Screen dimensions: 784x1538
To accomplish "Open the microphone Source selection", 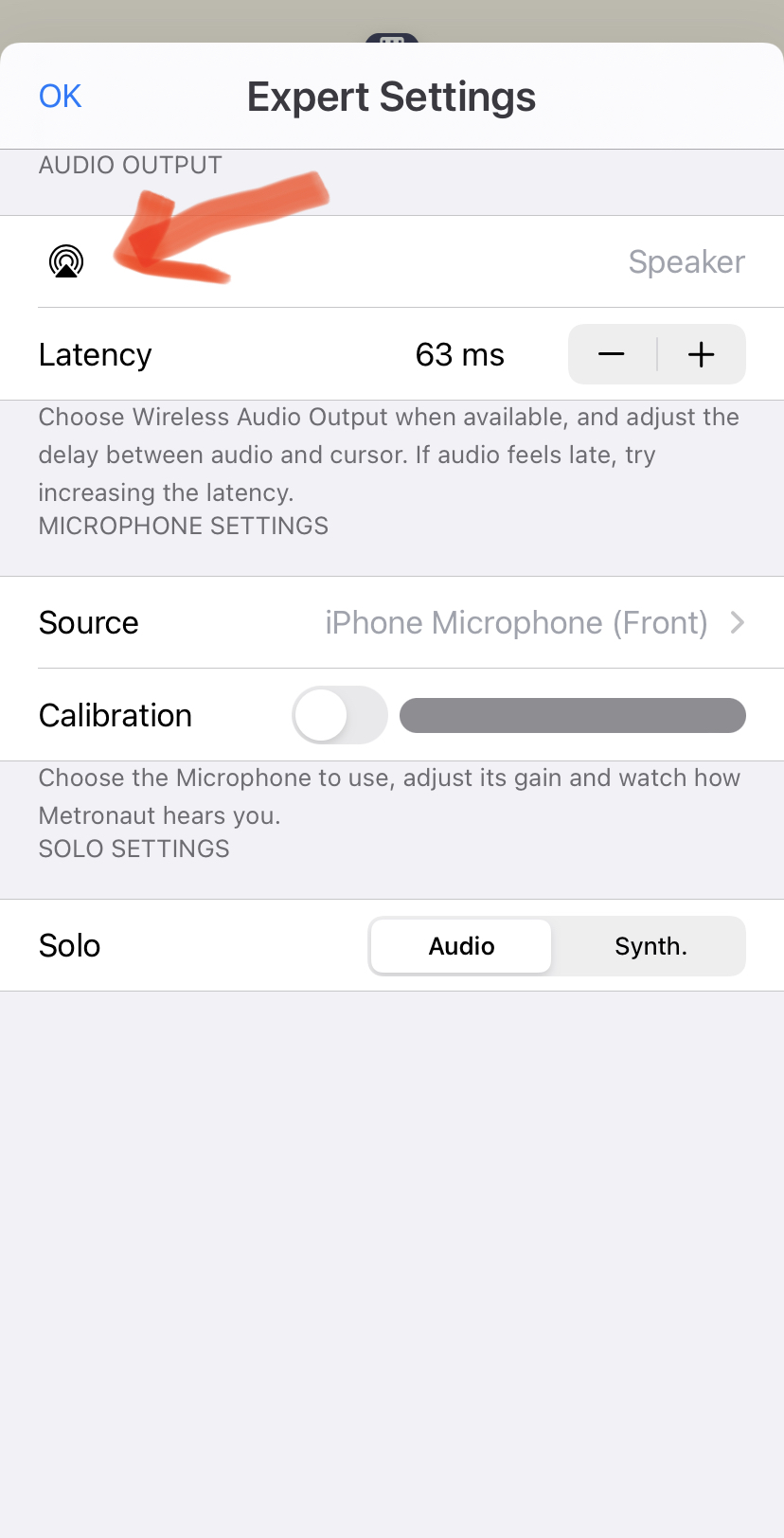I will (x=392, y=622).
